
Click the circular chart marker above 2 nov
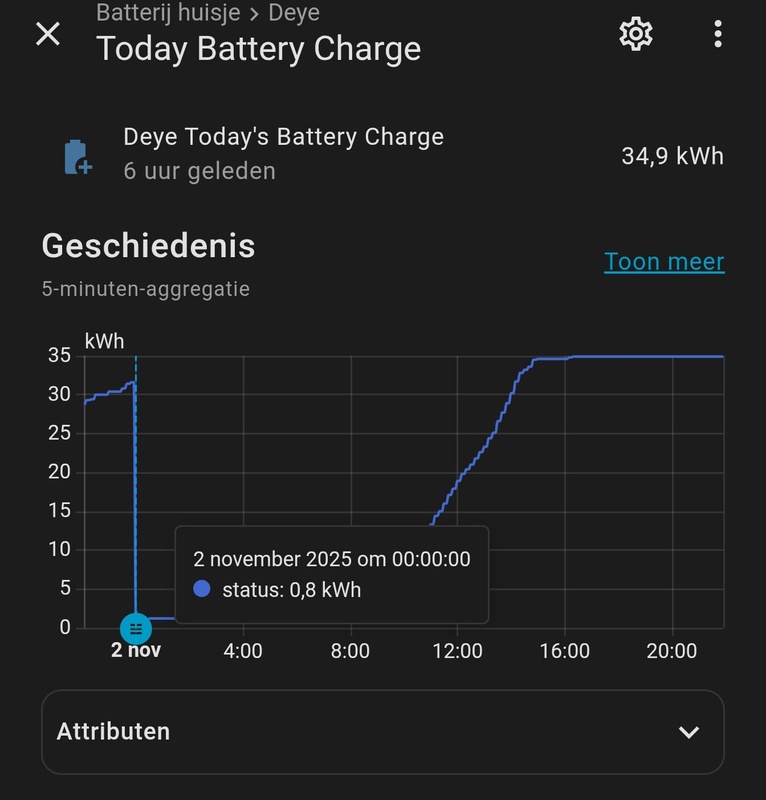135,628
